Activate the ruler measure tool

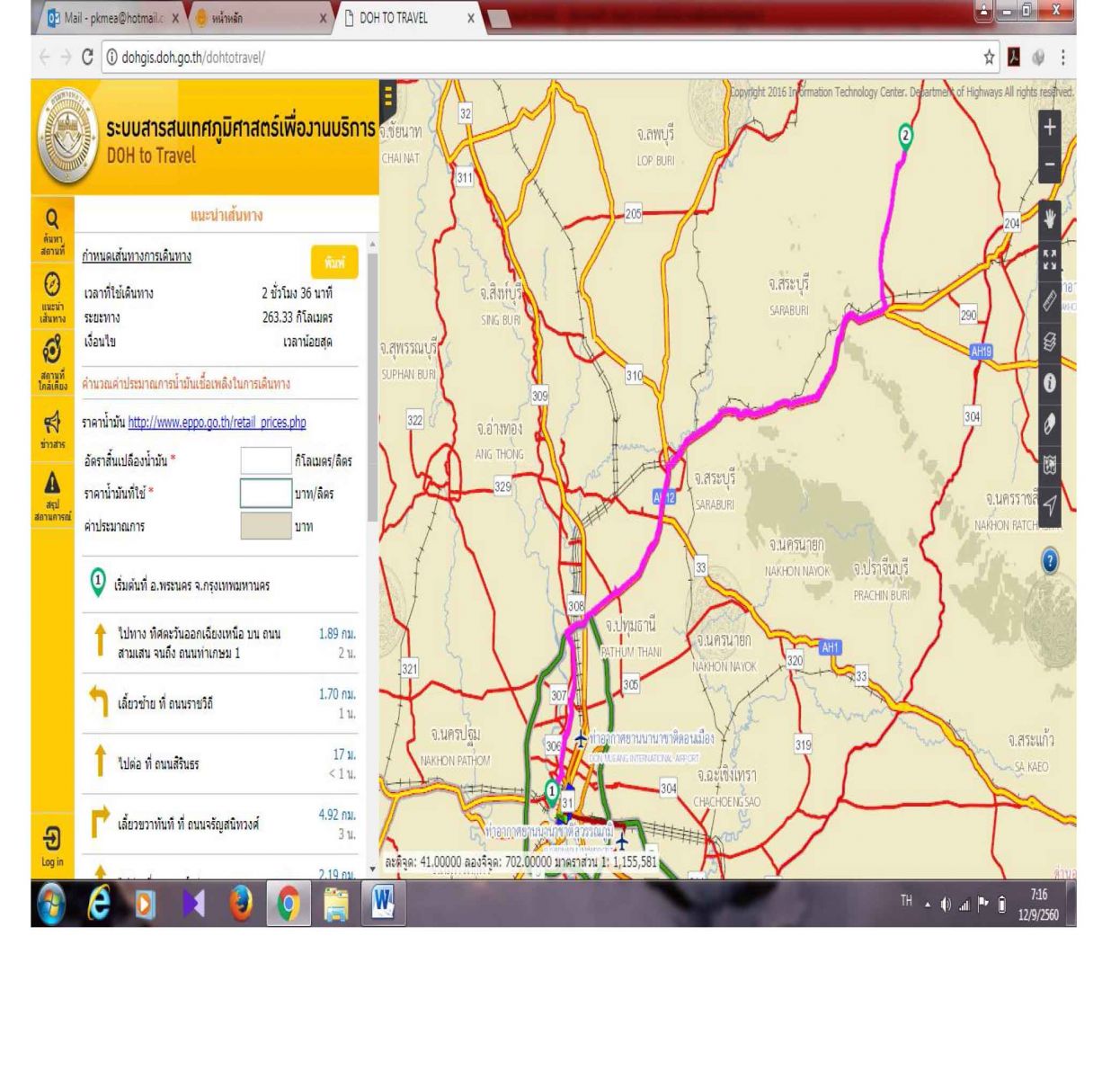(1049, 301)
